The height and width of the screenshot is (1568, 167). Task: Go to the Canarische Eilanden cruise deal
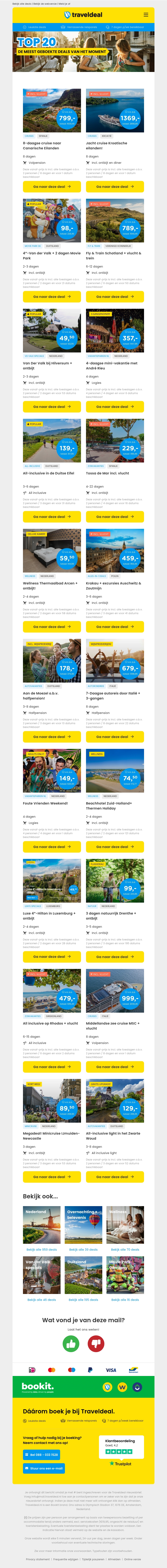point(52,187)
